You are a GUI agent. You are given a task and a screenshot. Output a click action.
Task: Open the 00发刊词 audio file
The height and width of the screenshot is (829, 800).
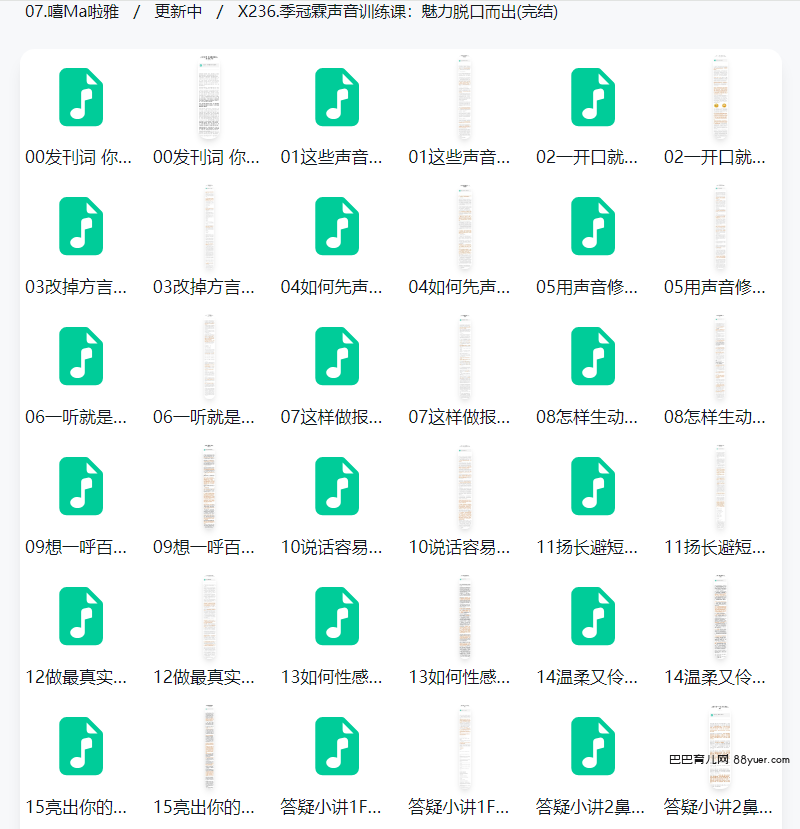pos(81,97)
